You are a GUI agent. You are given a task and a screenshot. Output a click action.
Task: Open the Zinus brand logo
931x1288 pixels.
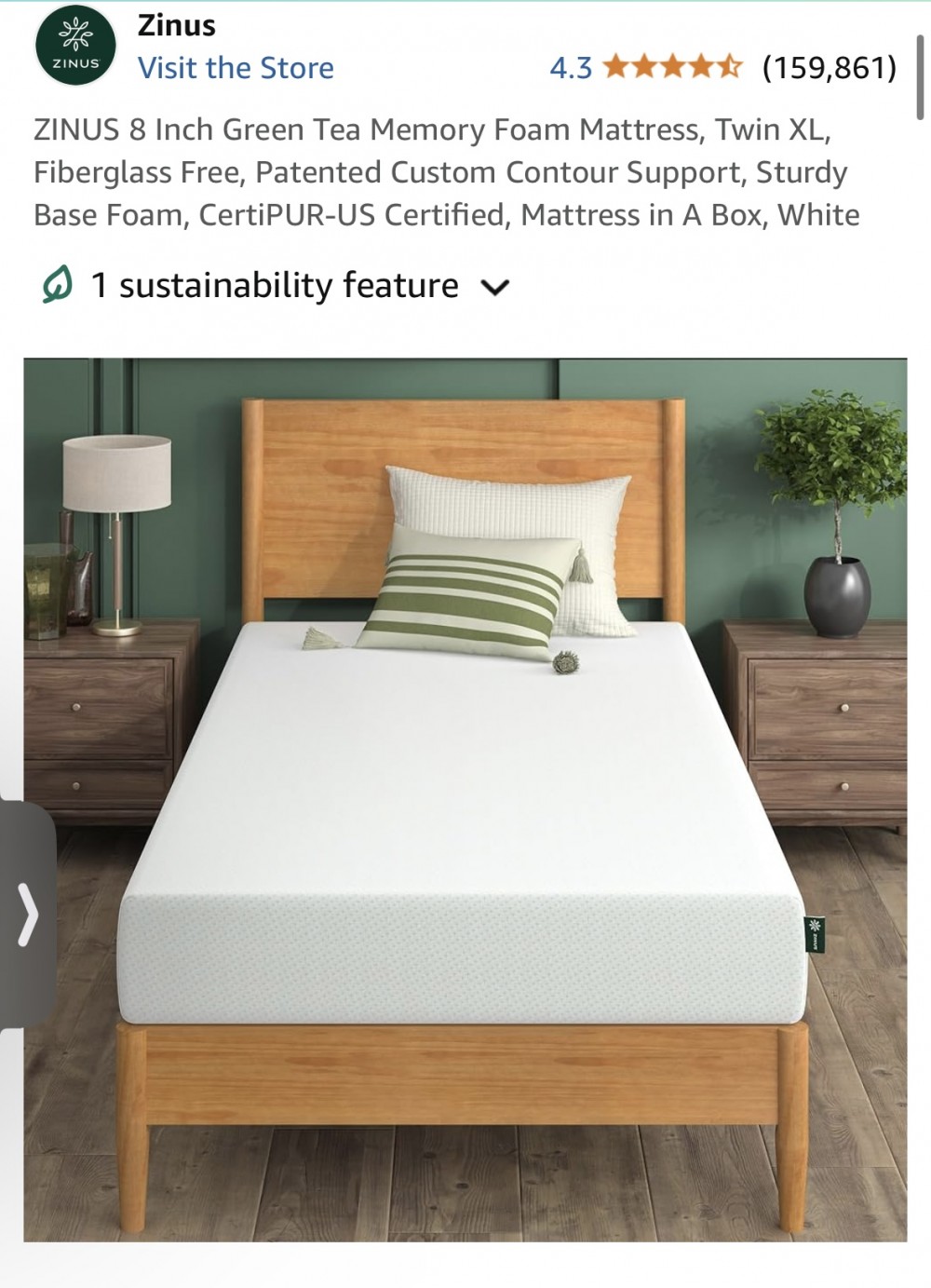[75, 46]
